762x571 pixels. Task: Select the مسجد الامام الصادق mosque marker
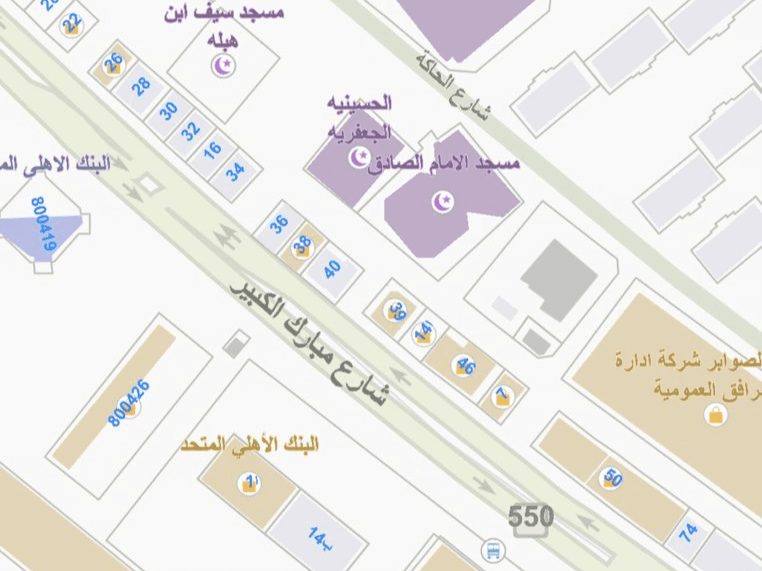click(x=442, y=202)
